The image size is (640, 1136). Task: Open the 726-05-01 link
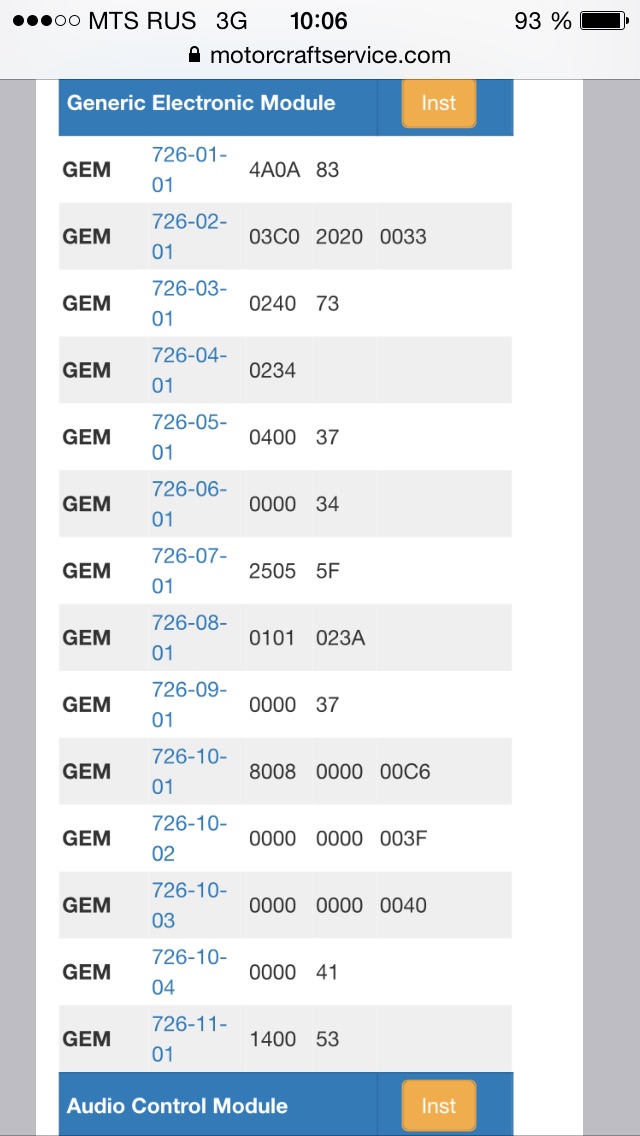pyautogui.click(x=189, y=437)
